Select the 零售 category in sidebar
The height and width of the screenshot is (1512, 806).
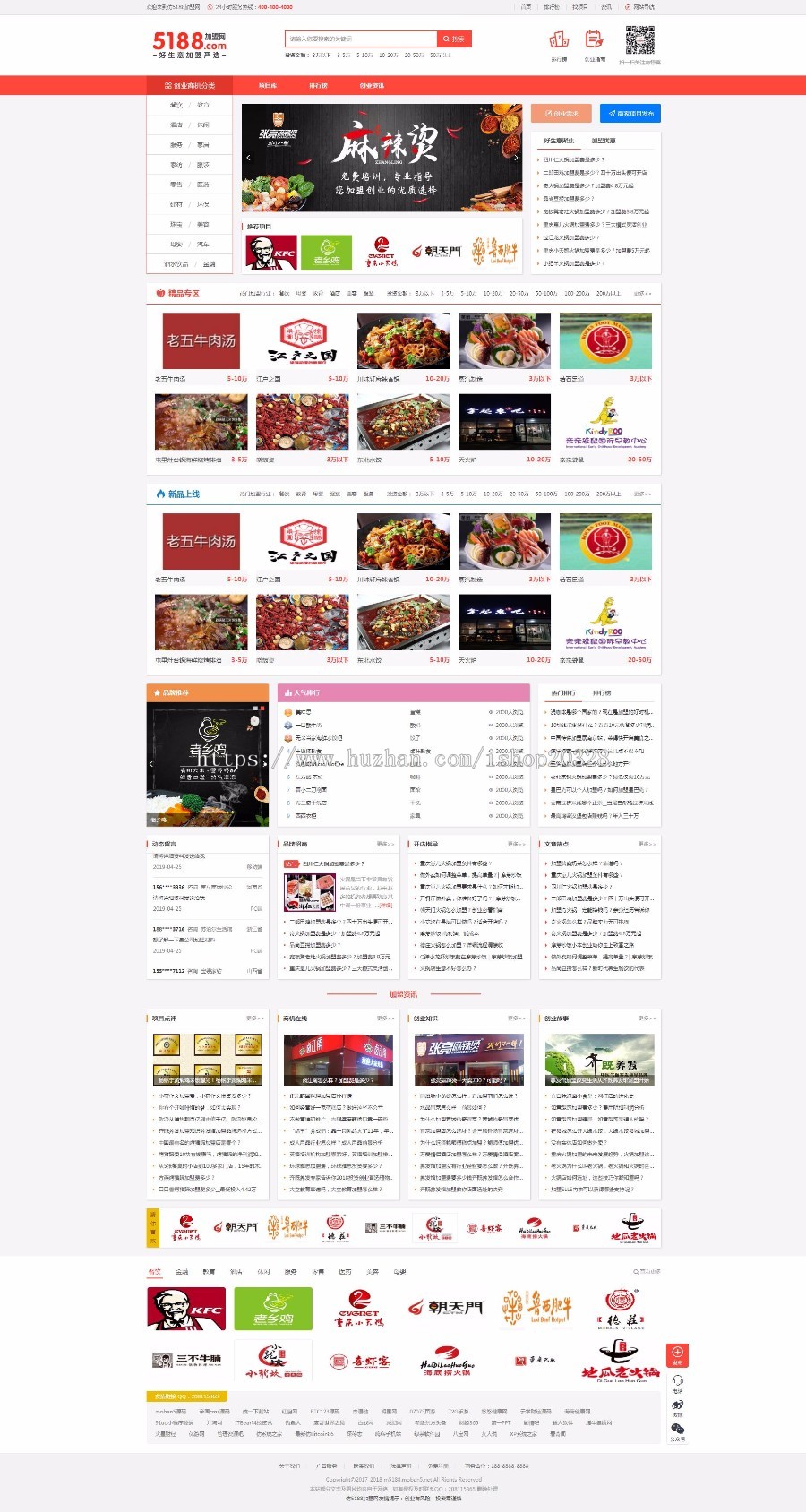[176, 185]
